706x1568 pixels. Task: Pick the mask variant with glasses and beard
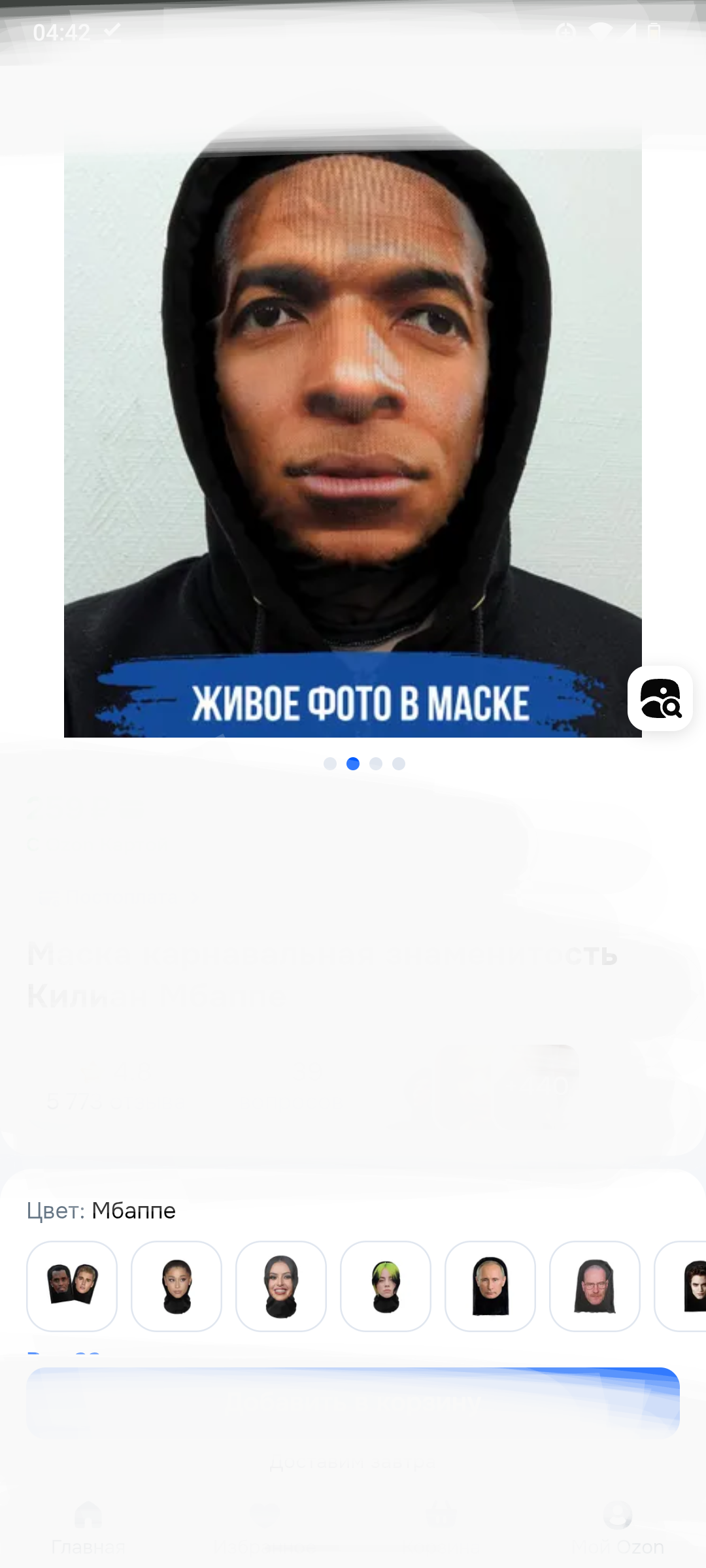coord(595,1286)
